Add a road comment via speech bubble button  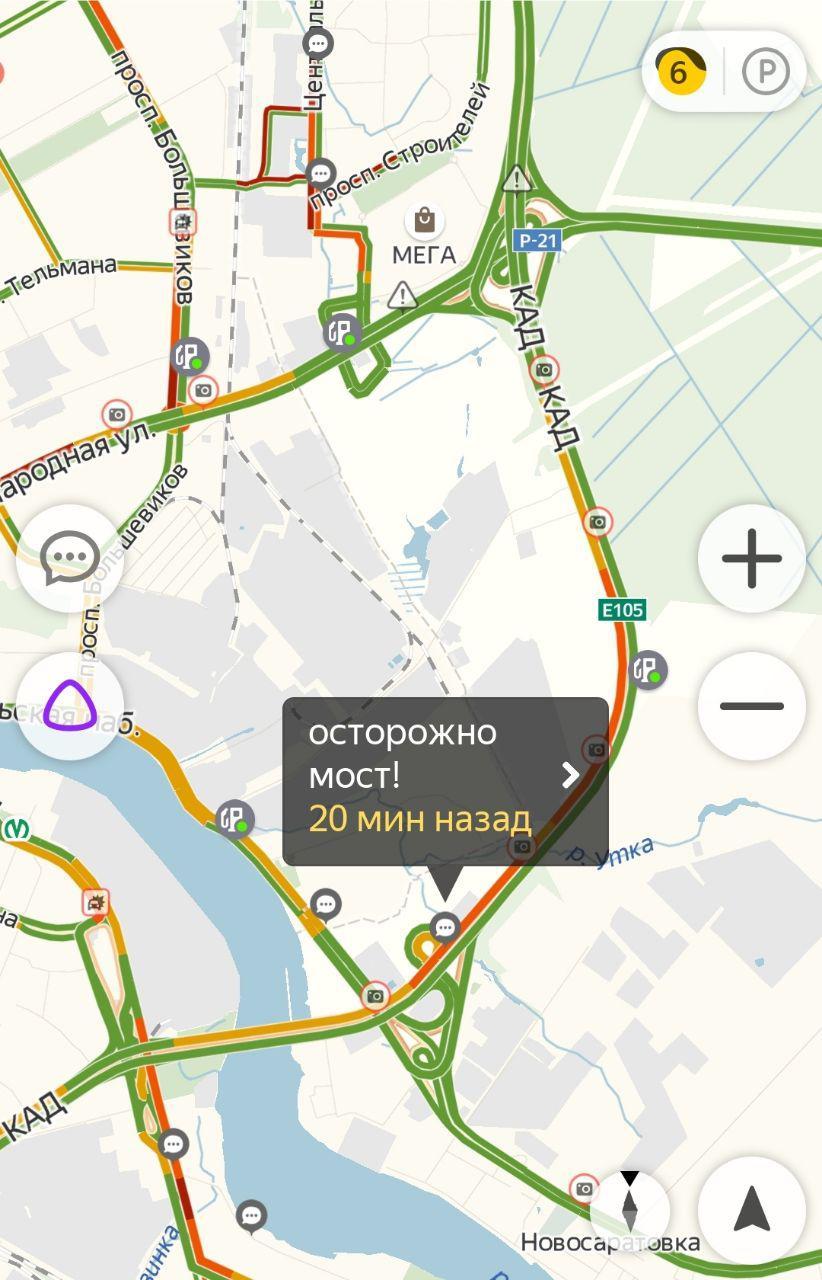coord(69,558)
